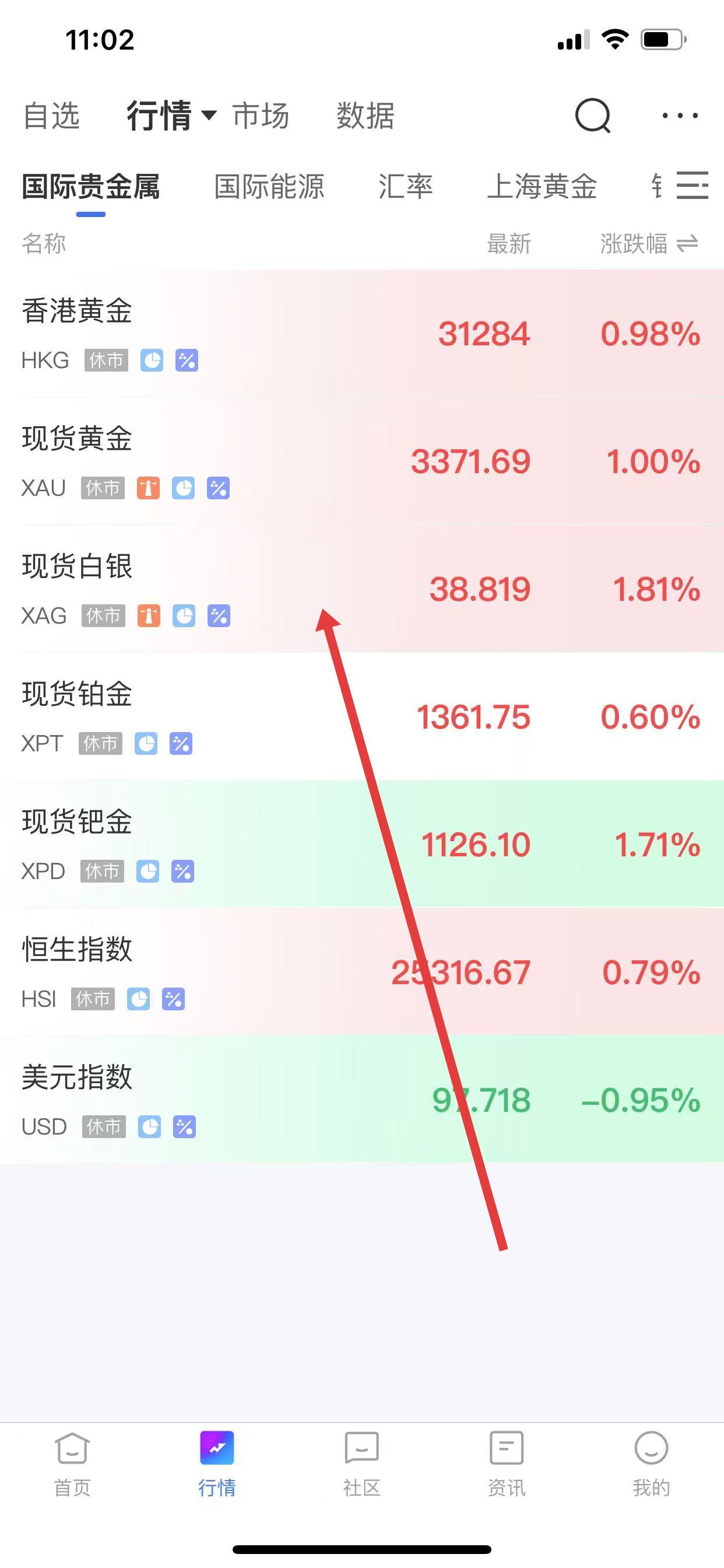
Task: Open the 香港黄金 HKG quote
Action: pyautogui.click(x=362, y=334)
